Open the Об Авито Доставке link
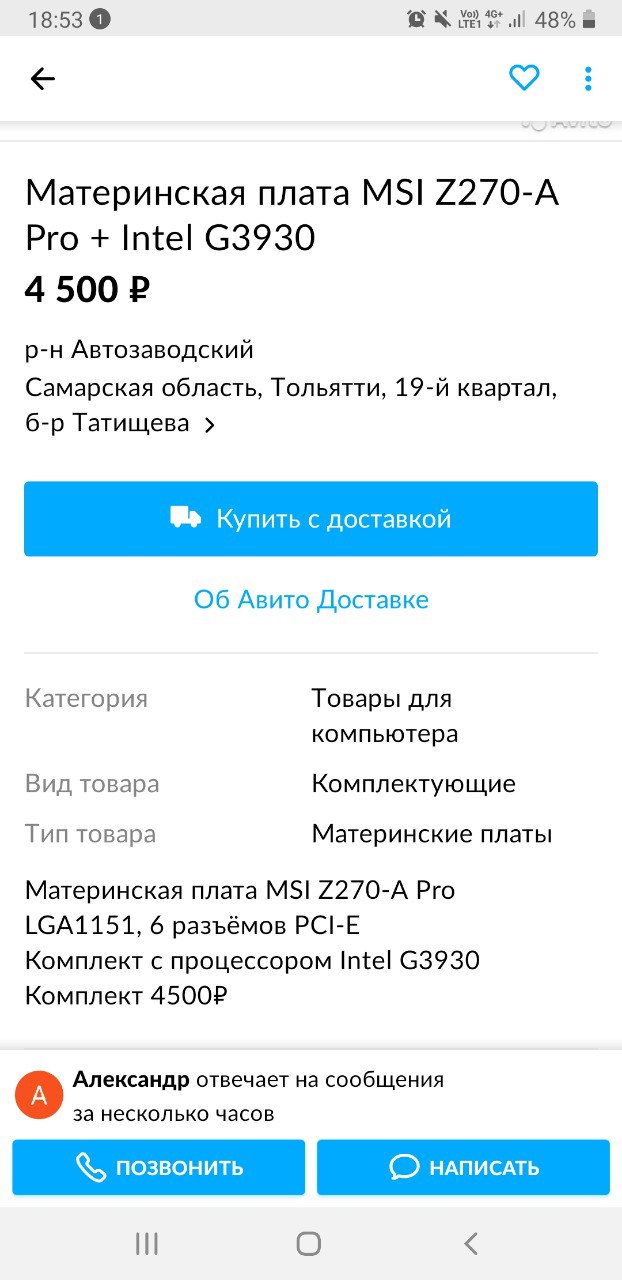 pos(311,599)
